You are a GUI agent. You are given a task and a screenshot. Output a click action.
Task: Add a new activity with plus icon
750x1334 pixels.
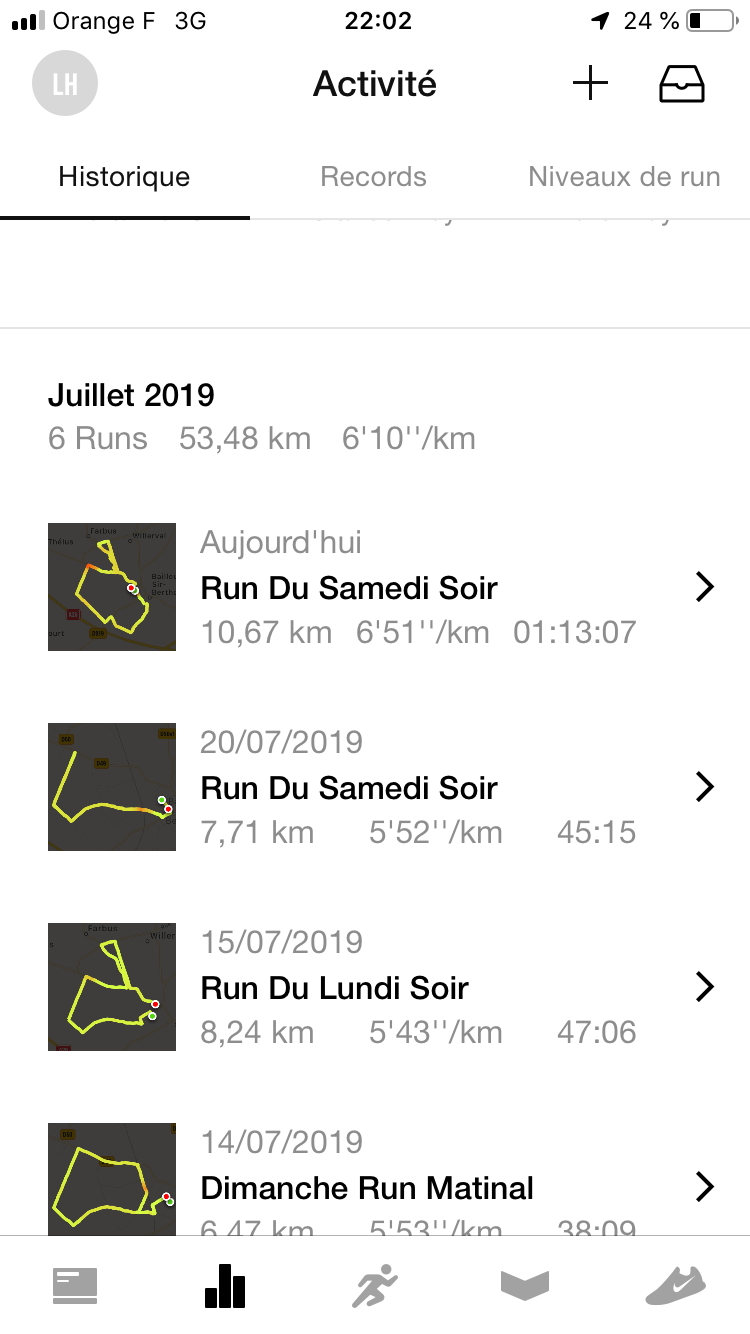tap(590, 84)
